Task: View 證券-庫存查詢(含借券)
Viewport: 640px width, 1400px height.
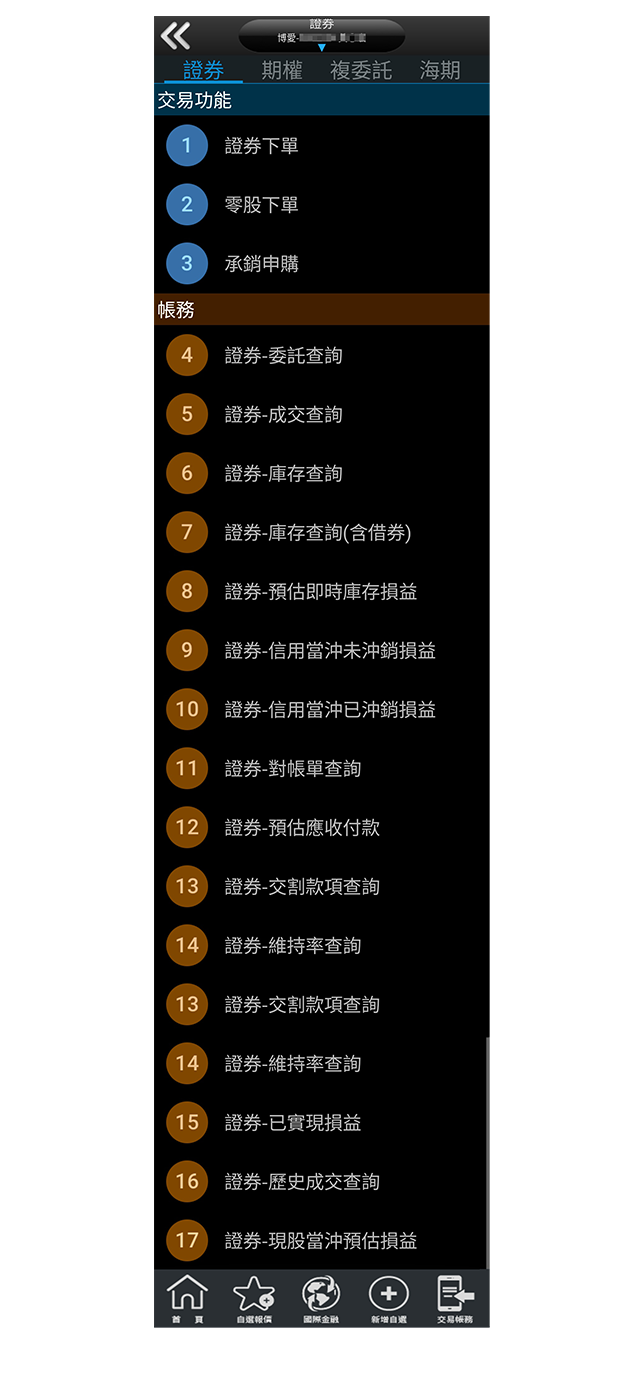Action: (317, 532)
